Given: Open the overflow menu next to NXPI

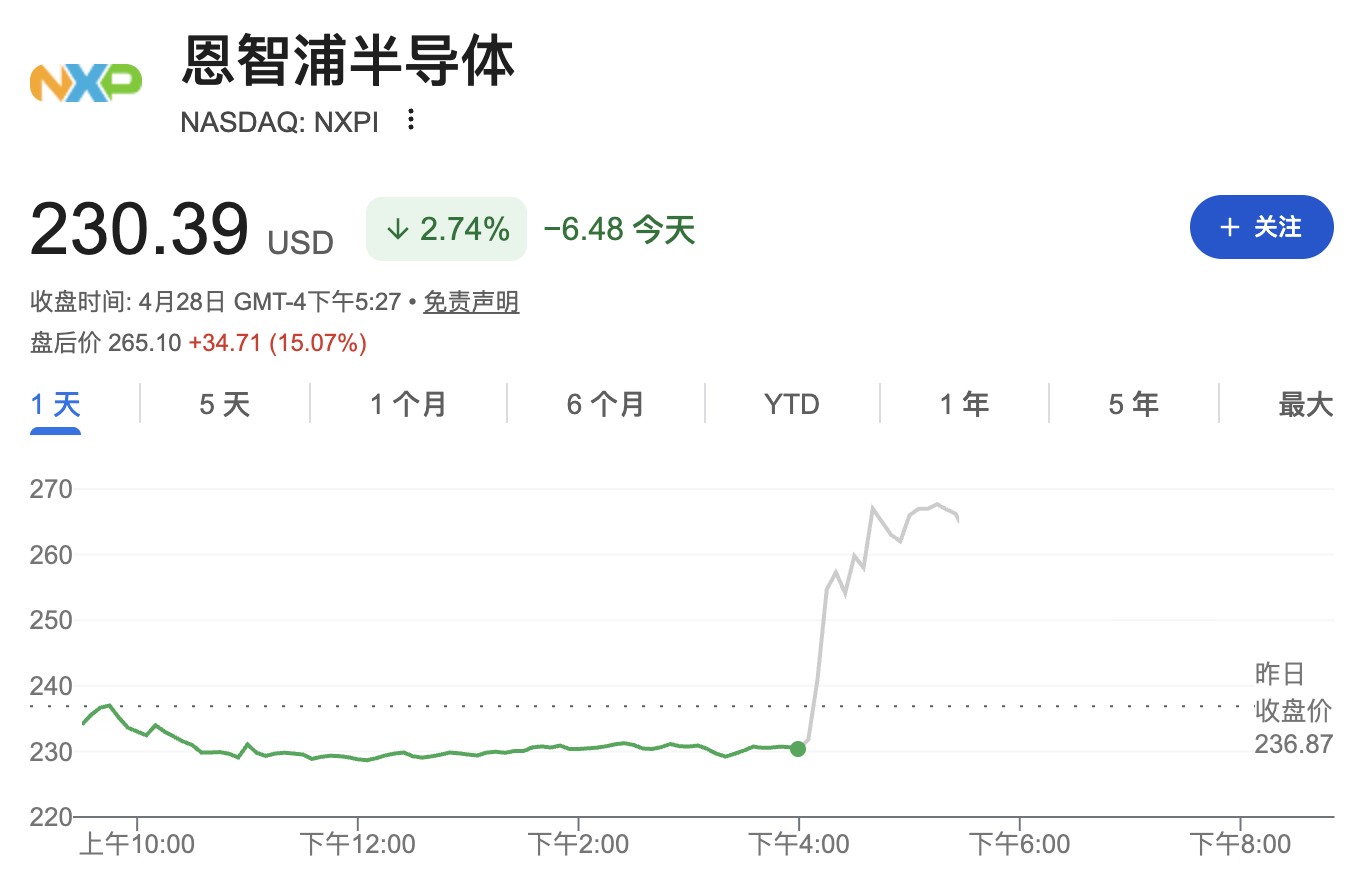Looking at the screenshot, I should pos(410,121).
